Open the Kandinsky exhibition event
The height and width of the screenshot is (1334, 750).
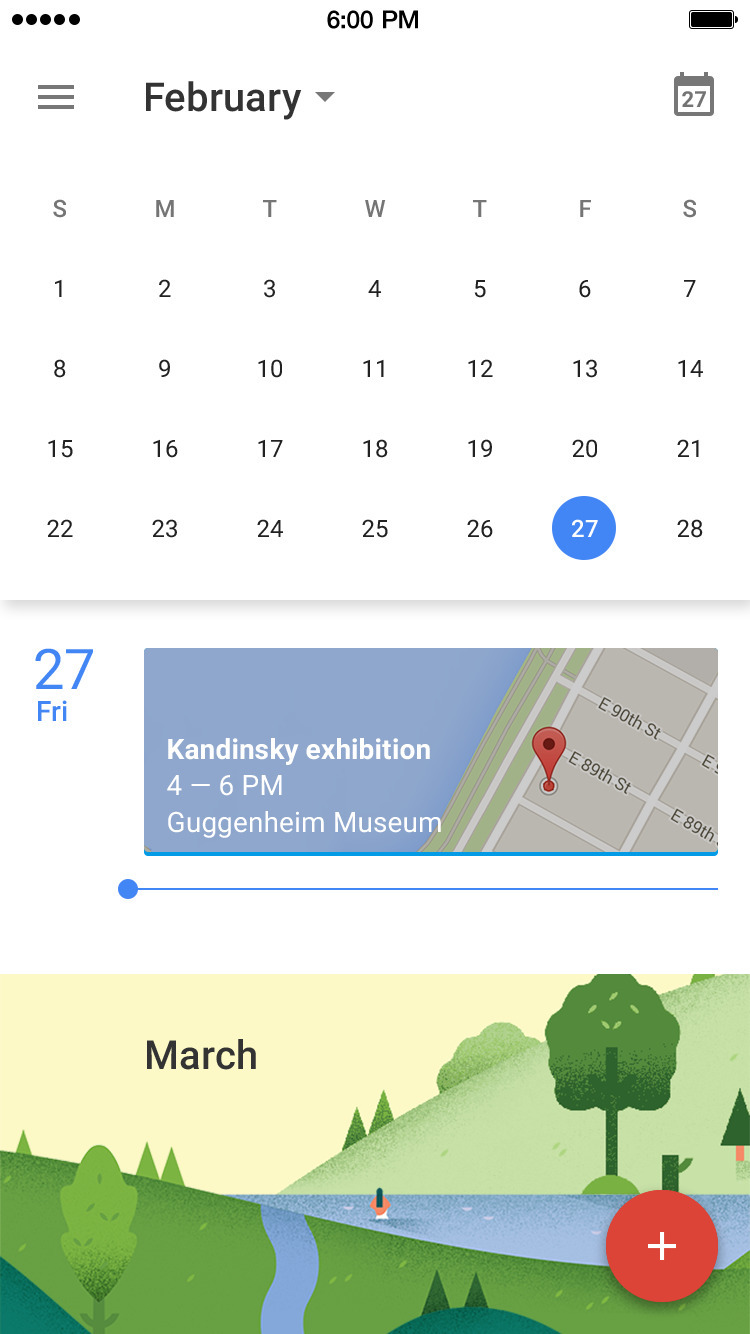point(430,751)
